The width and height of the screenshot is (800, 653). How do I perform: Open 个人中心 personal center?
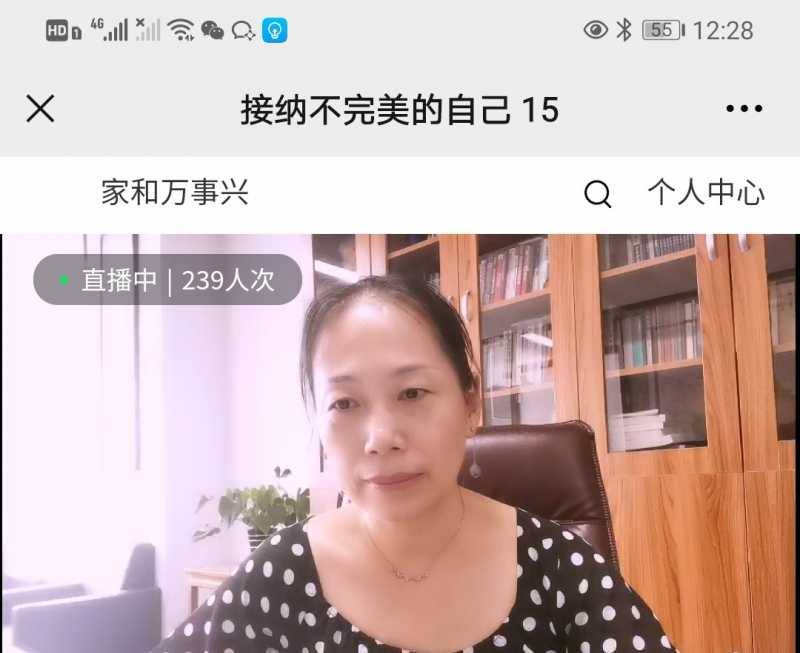pos(706,193)
